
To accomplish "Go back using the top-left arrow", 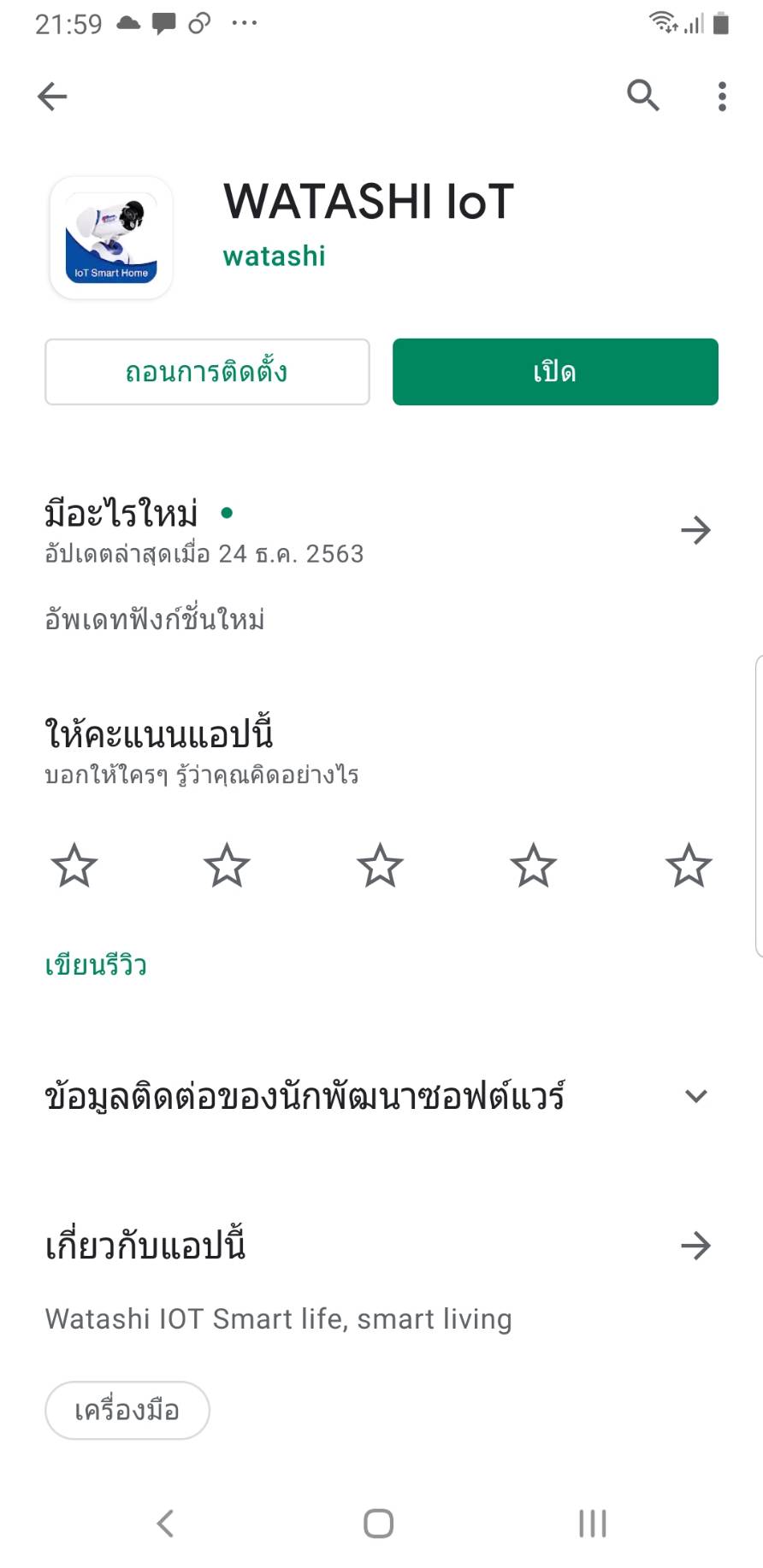I will (x=52, y=97).
